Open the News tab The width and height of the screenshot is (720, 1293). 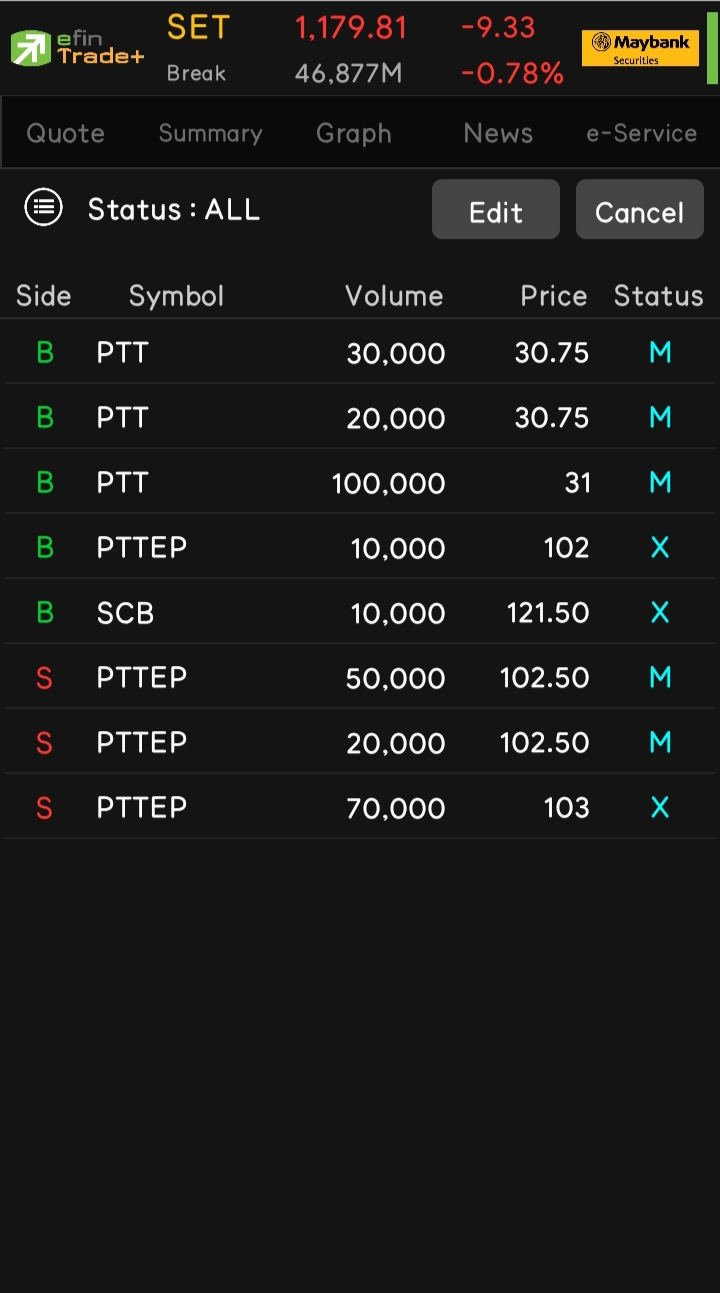498,133
